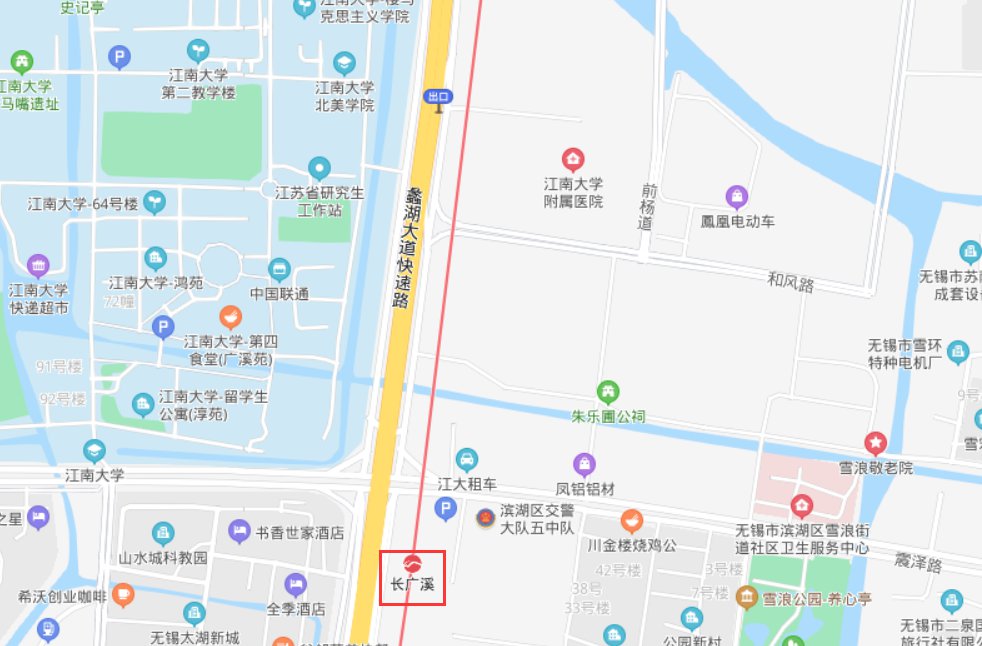Open the 雪浪敬老院 marker
Screen dimensions: 982x646
pos(876,442)
